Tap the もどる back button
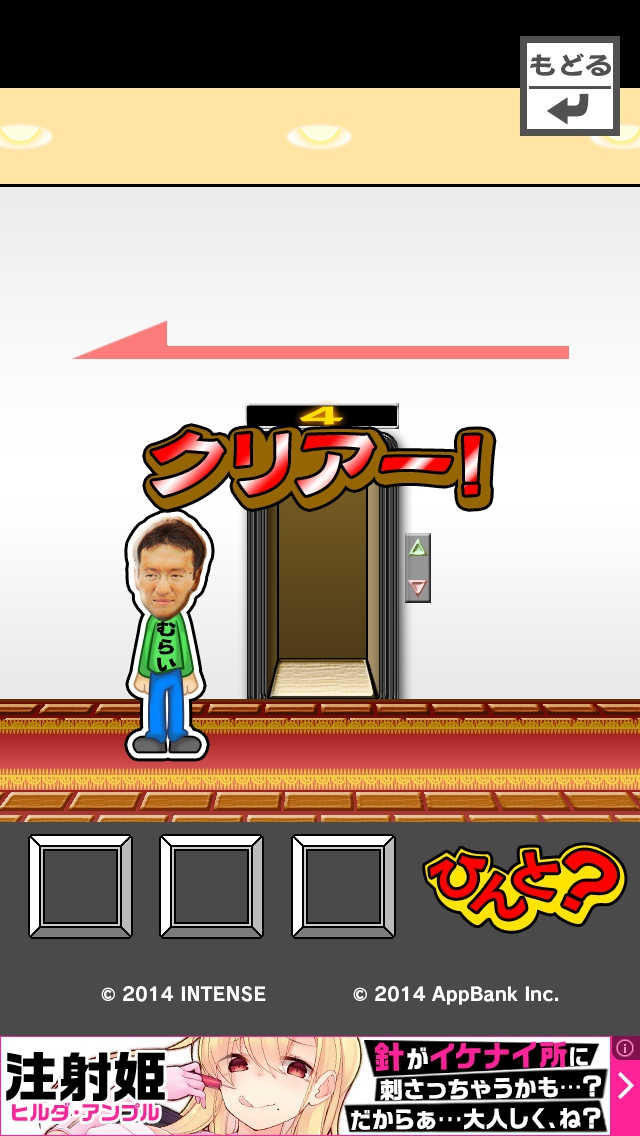The width and height of the screenshot is (640, 1136). [569, 86]
